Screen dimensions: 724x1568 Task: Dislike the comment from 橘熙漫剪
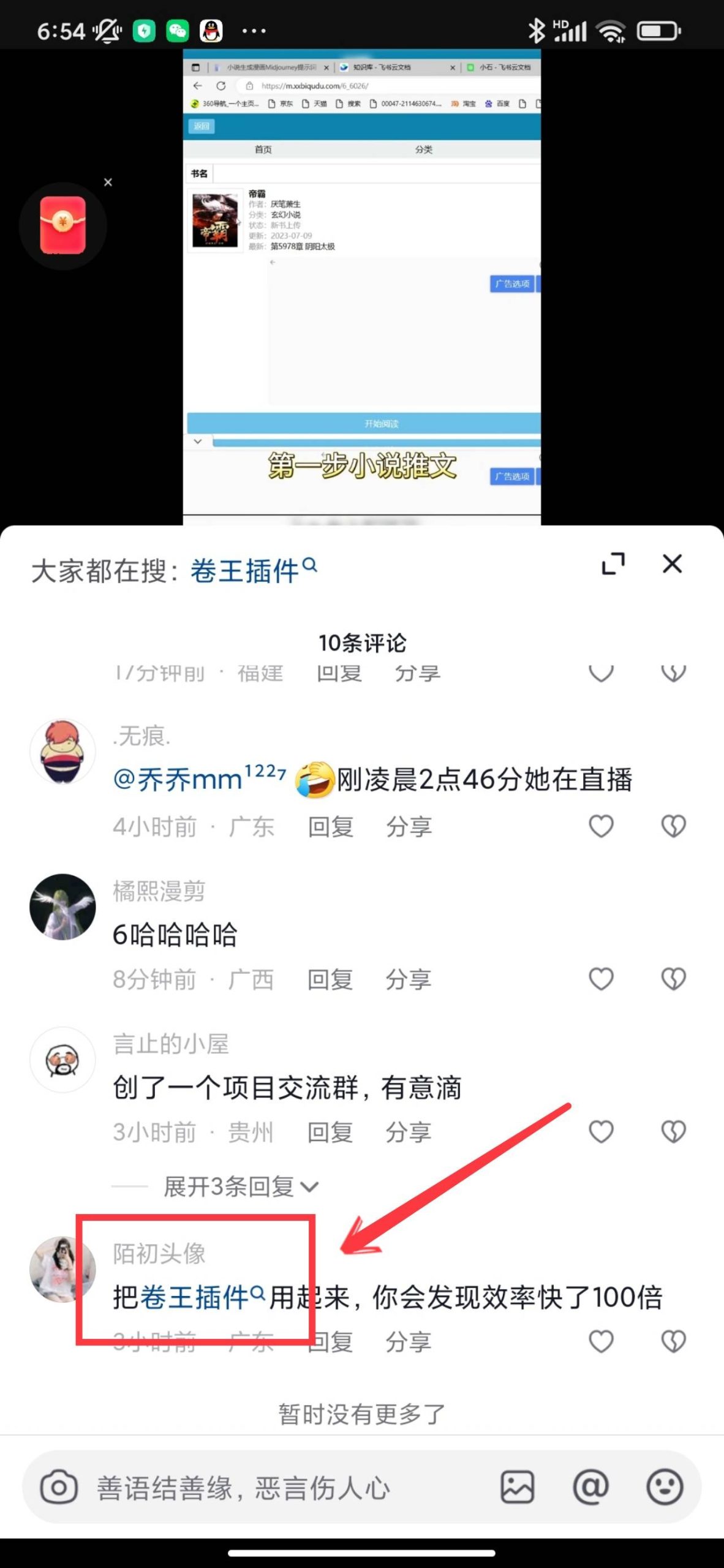point(673,979)
